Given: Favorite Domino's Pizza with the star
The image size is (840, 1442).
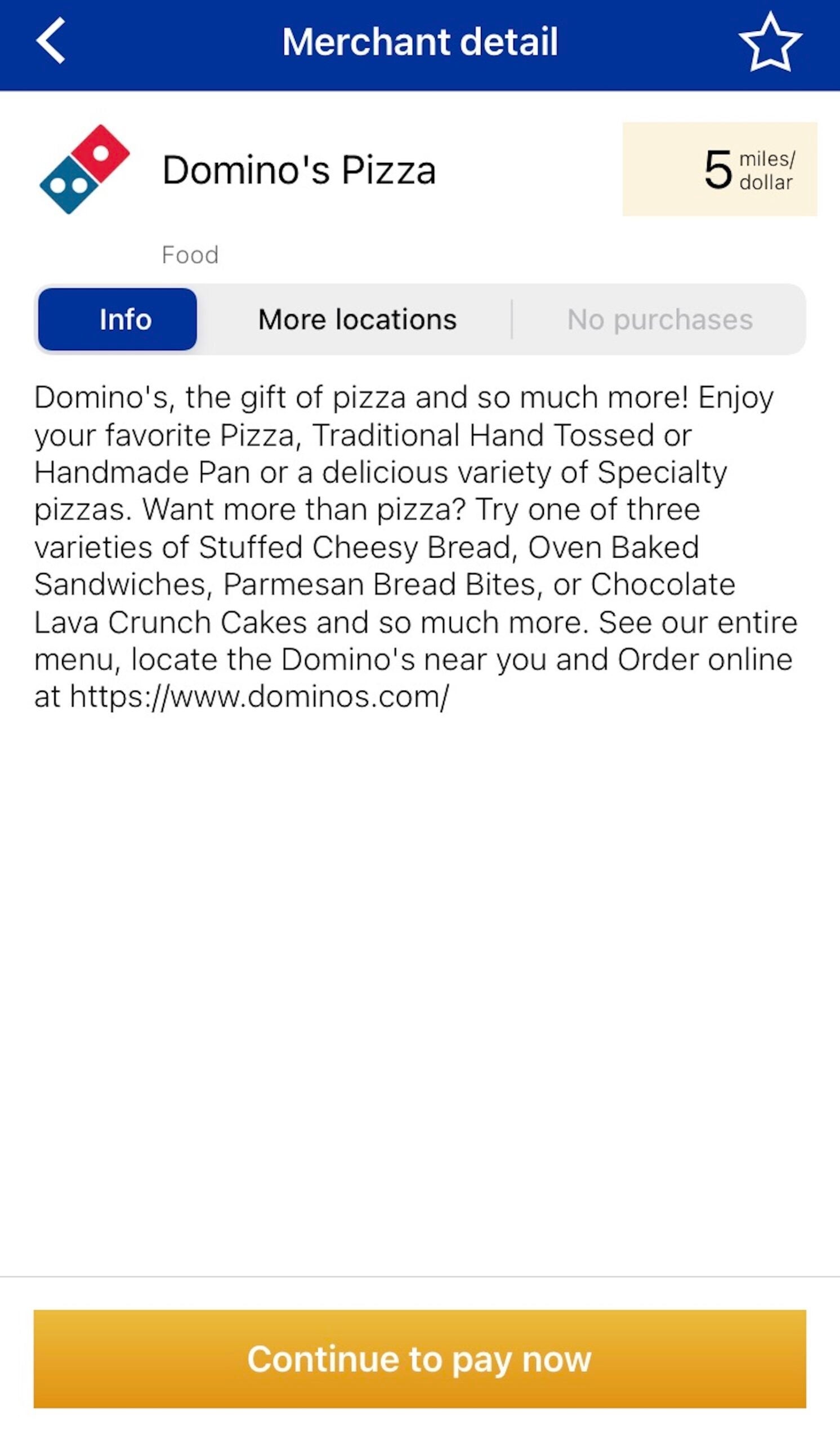Looking at the screenshot, I should [x=770, y=43].
